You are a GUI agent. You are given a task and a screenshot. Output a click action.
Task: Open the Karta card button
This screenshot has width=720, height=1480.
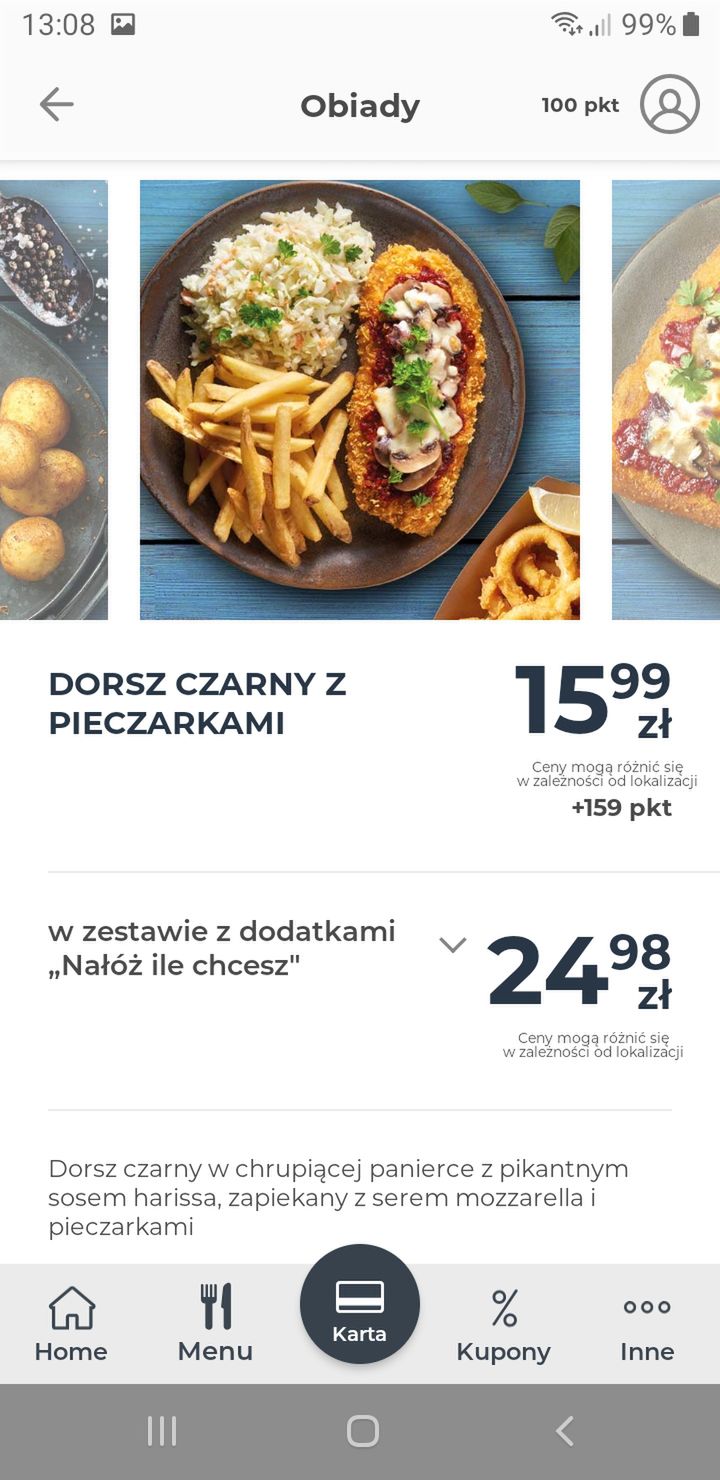click(x=360, y=1304)
